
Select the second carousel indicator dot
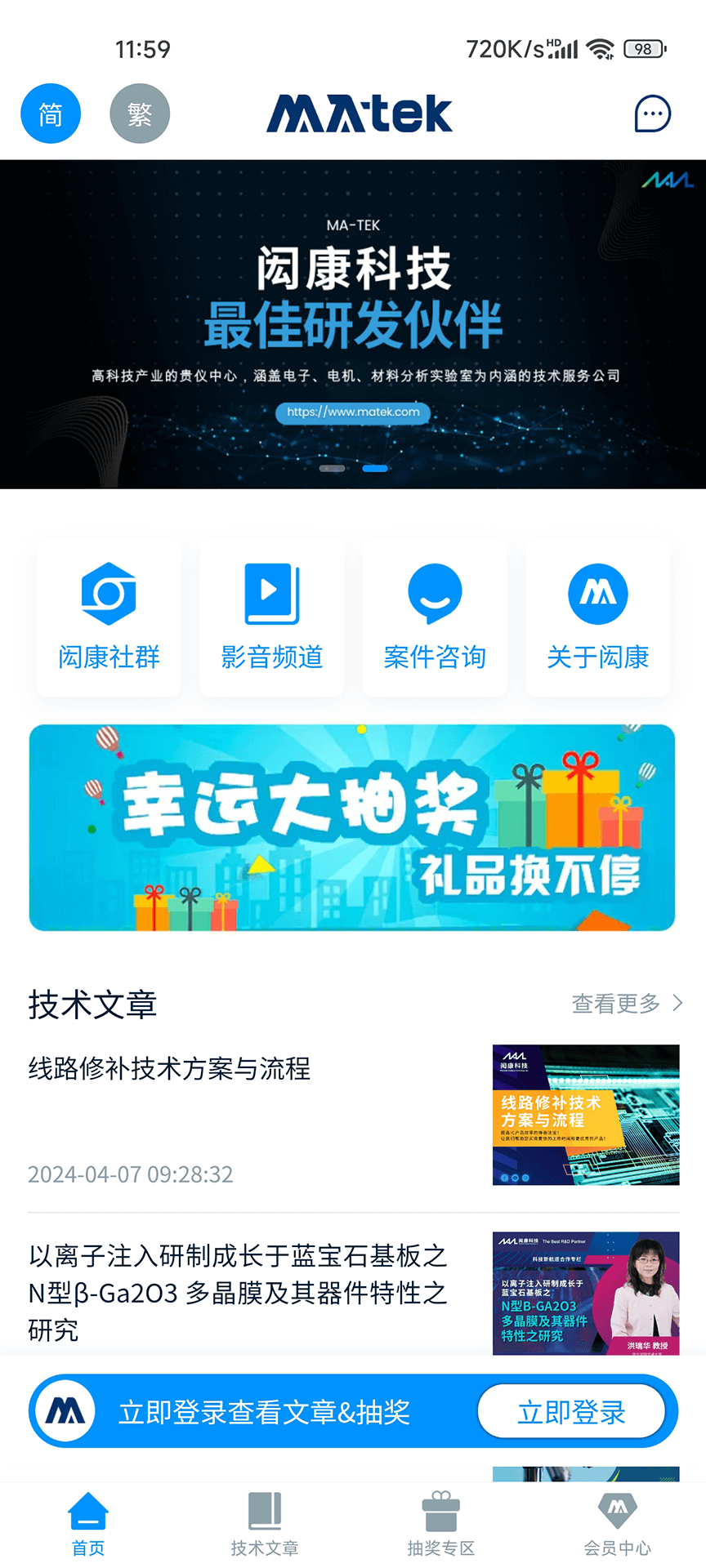[376, 468]
